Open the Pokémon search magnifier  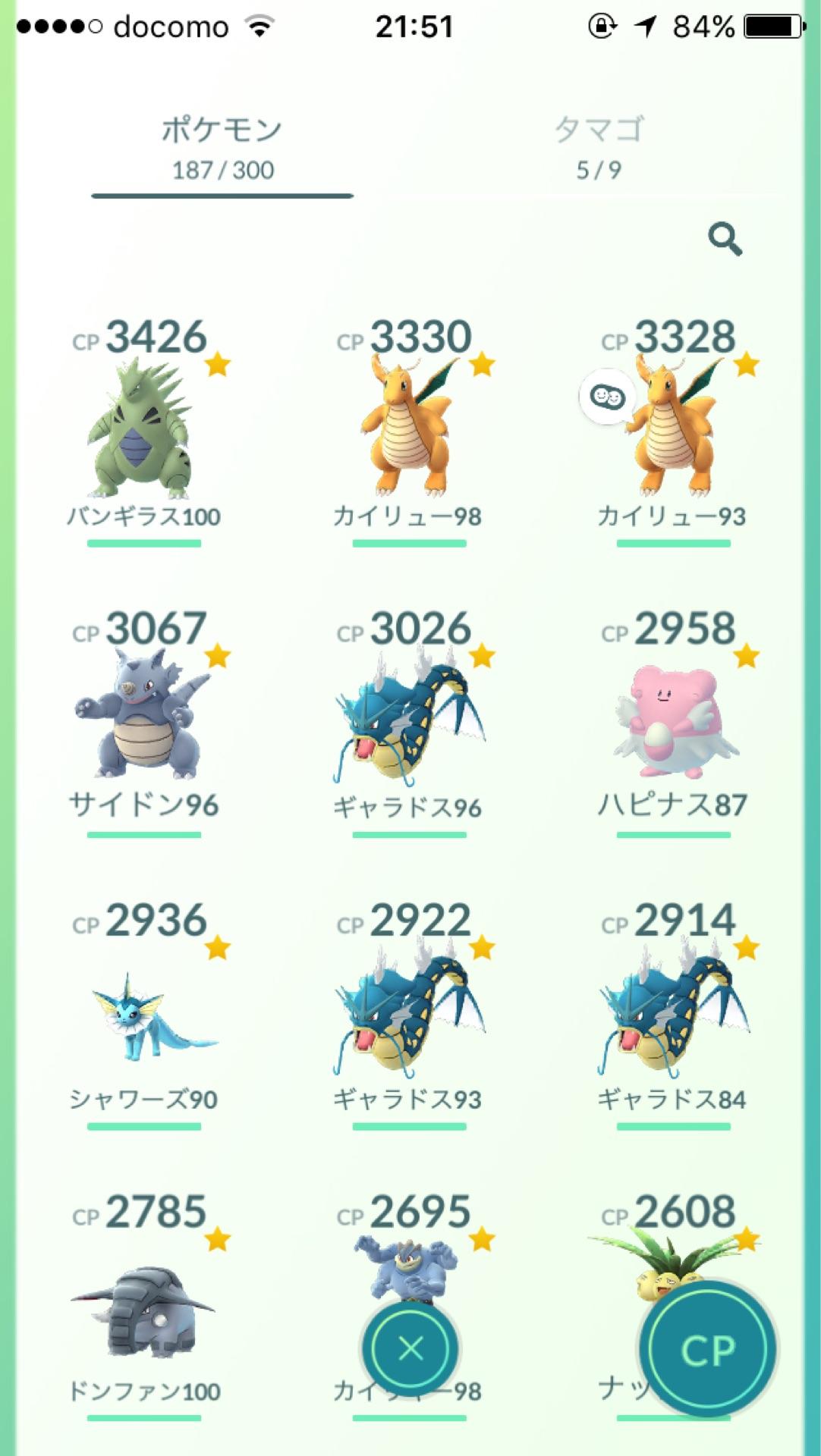tap(725, 240)
